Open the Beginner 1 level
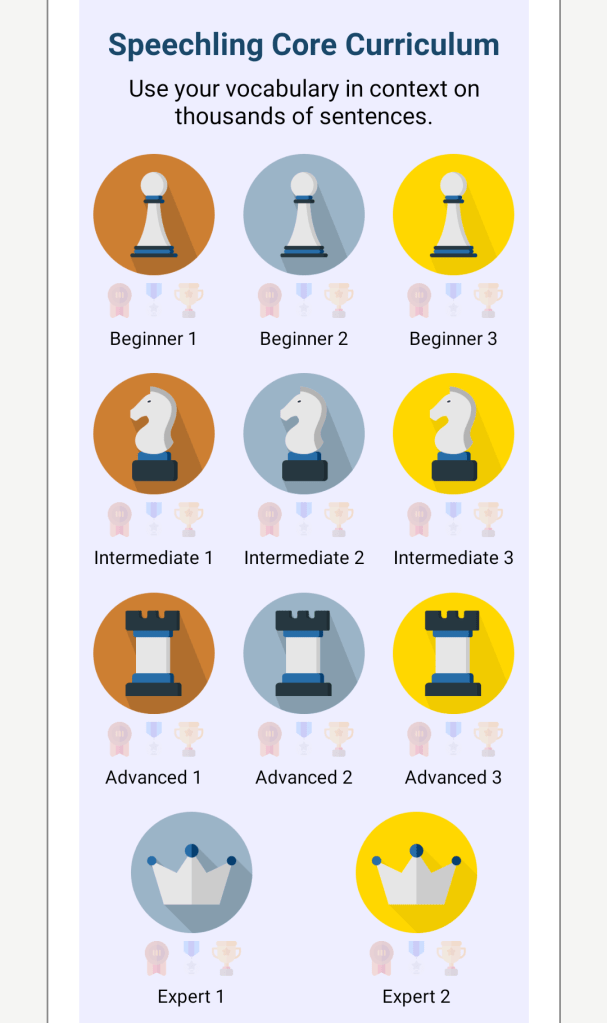 [153, 215]
